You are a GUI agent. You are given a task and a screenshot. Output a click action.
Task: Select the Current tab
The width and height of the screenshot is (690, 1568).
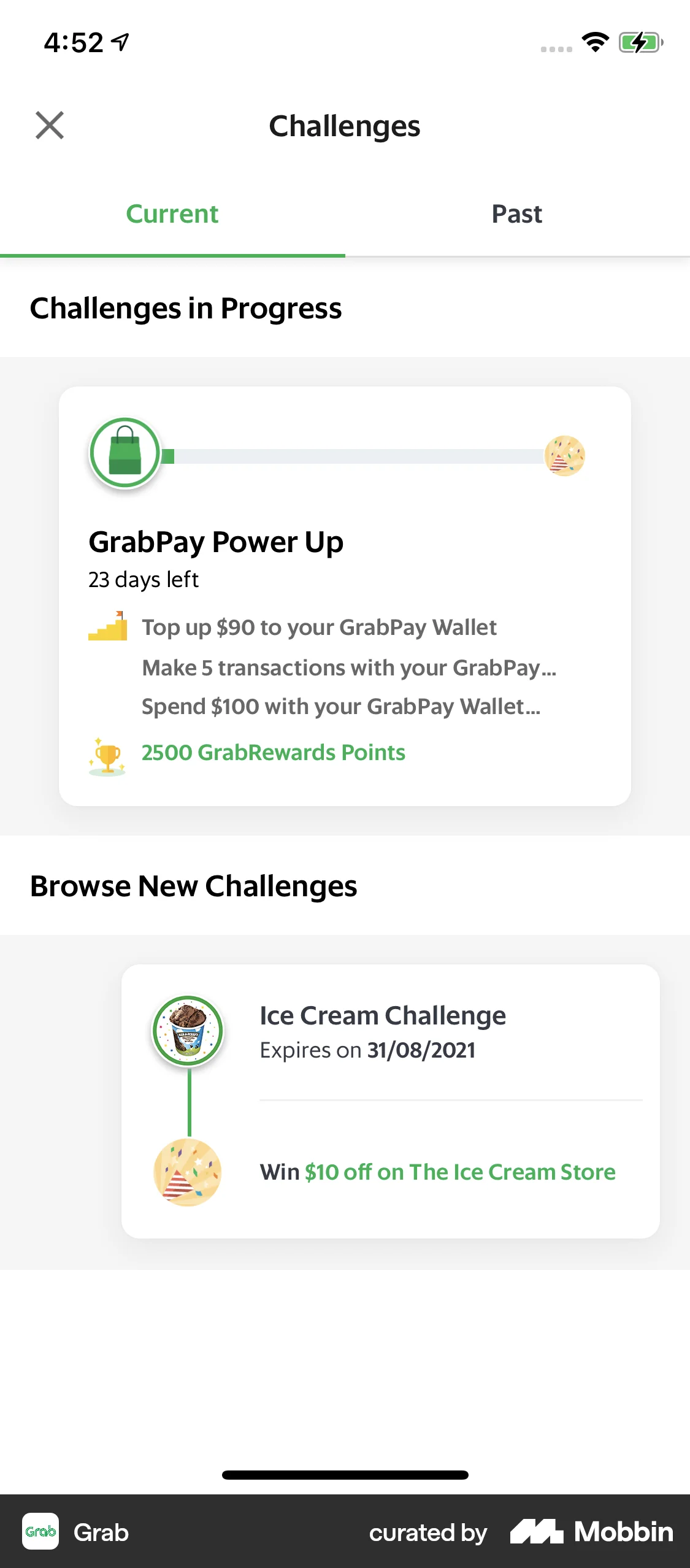[172, 213]
